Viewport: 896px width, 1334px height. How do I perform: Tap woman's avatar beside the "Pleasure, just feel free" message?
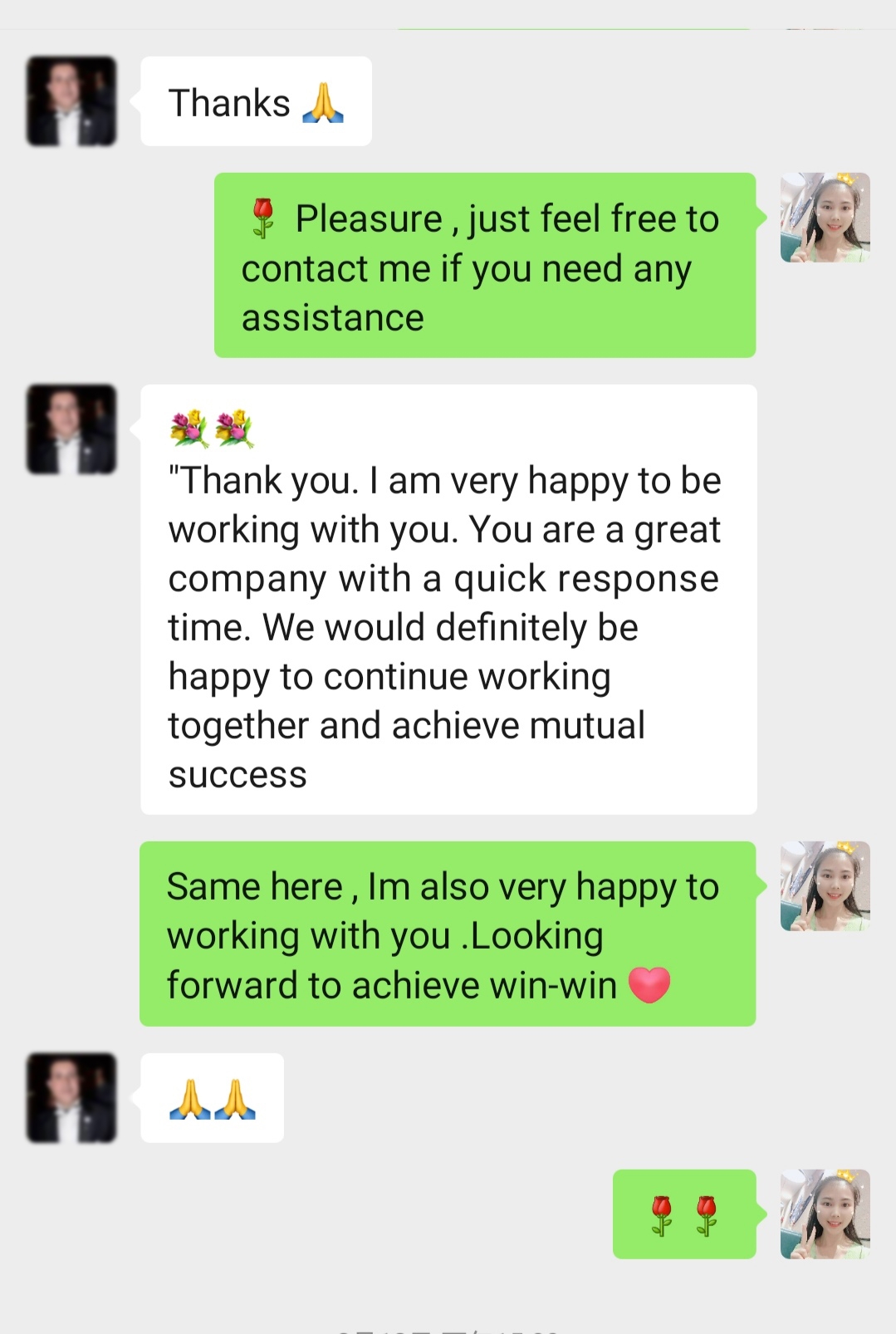point(825,218)
